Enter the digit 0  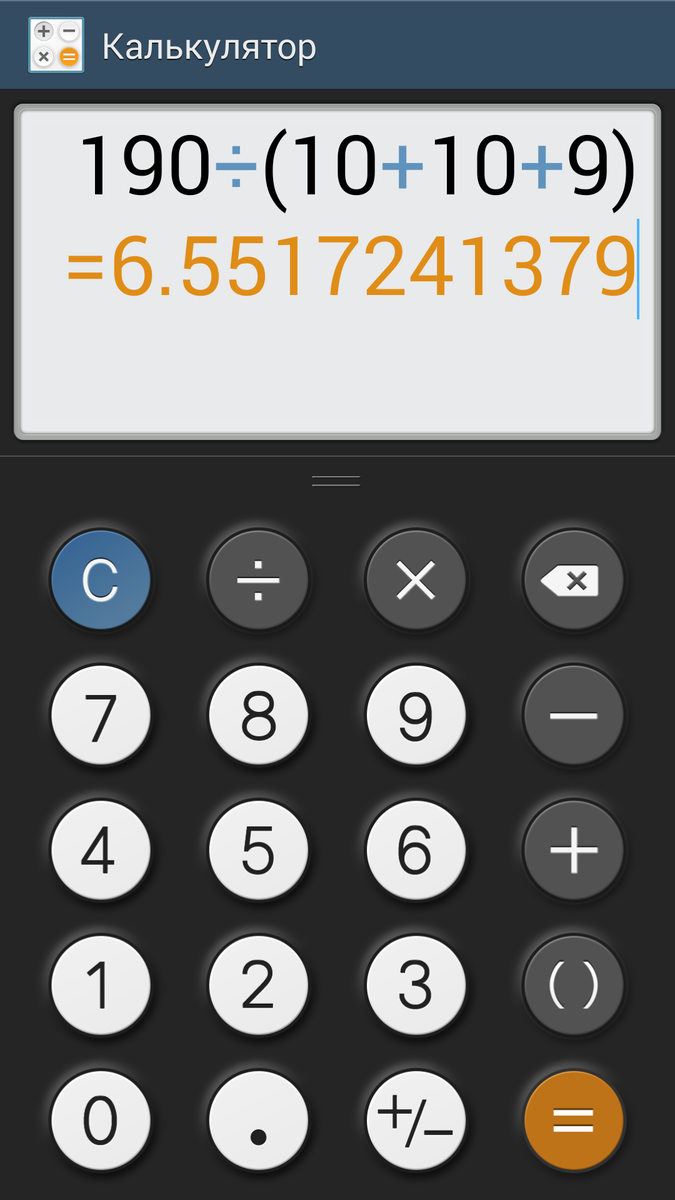pos(100,1122)
